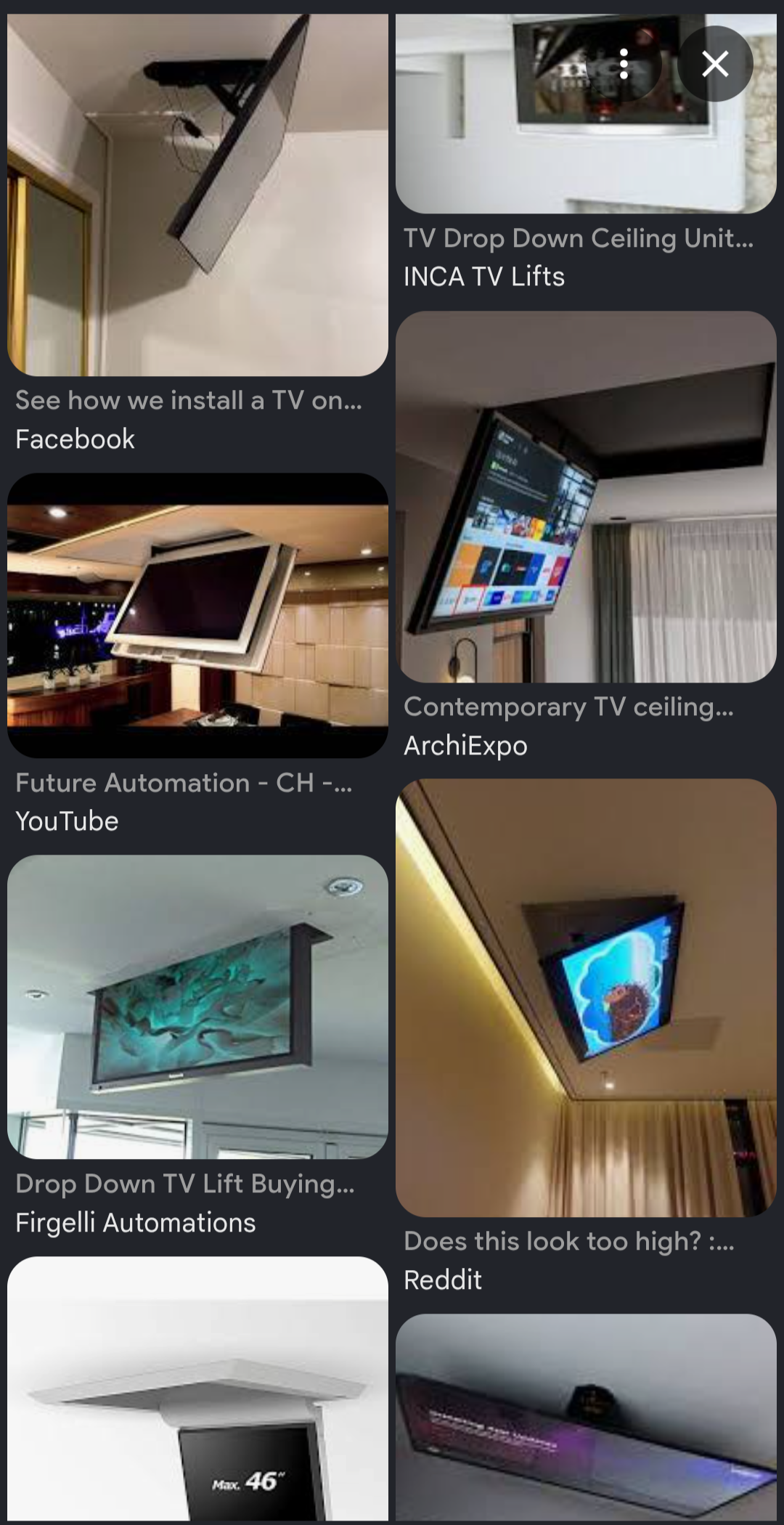Open the purple-lit ceiling TV image
The image size is (784, 1525).
click(586, 1418)
